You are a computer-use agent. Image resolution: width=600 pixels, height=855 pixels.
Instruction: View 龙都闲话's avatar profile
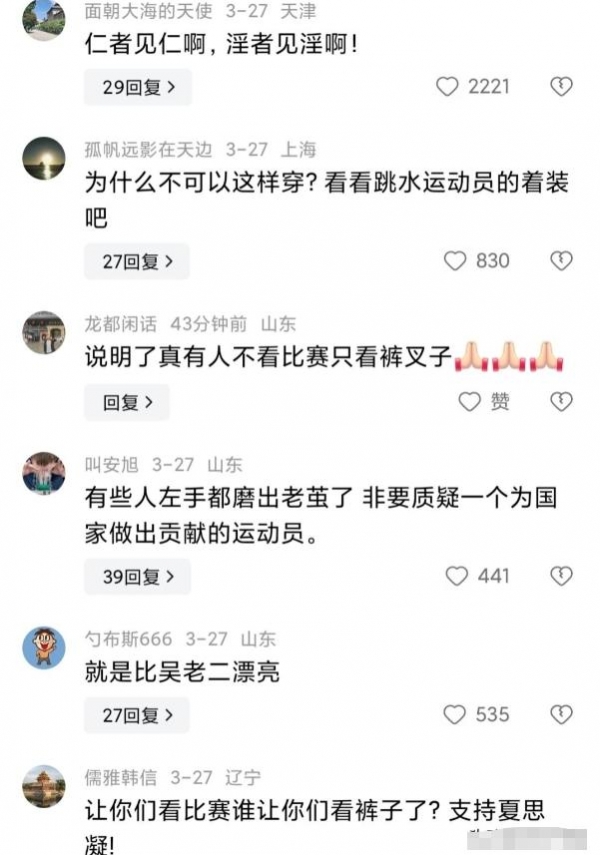44,332
